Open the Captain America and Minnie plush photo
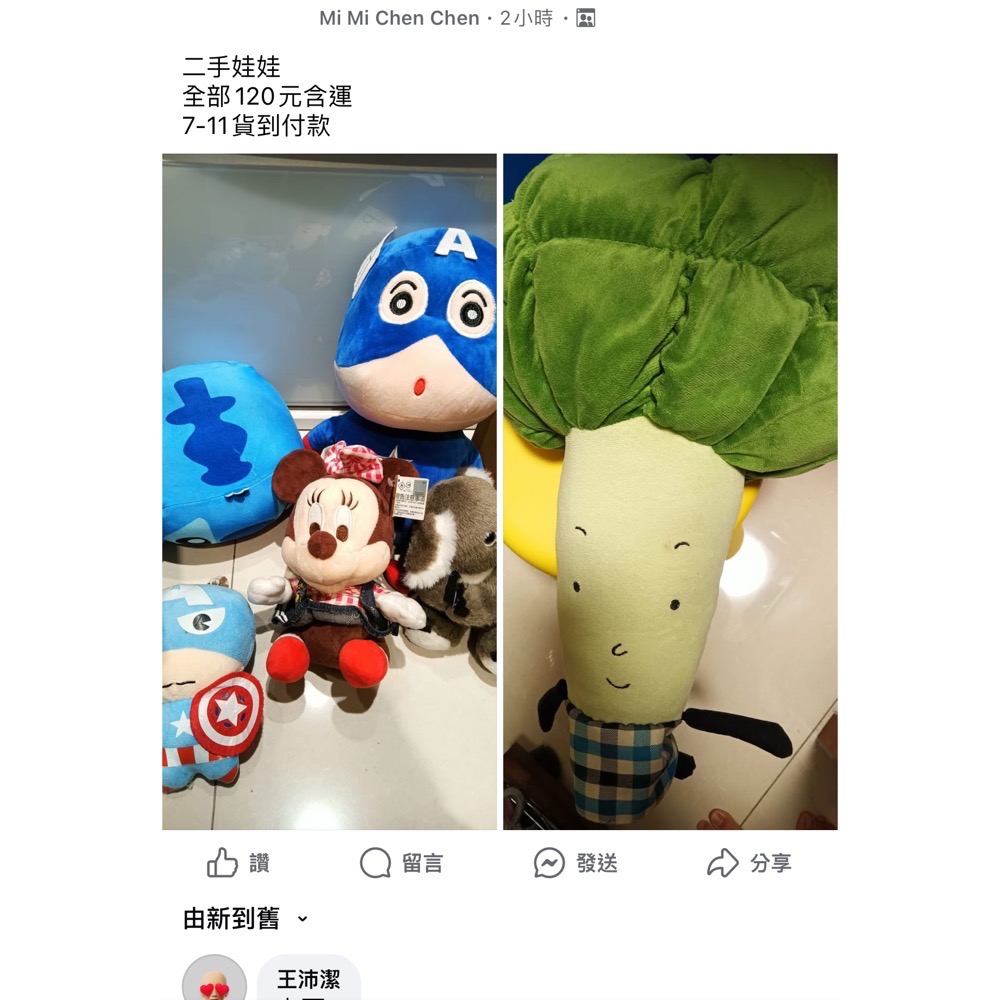The width and height of the screenshot is (1000, 1000). [329, 491]
